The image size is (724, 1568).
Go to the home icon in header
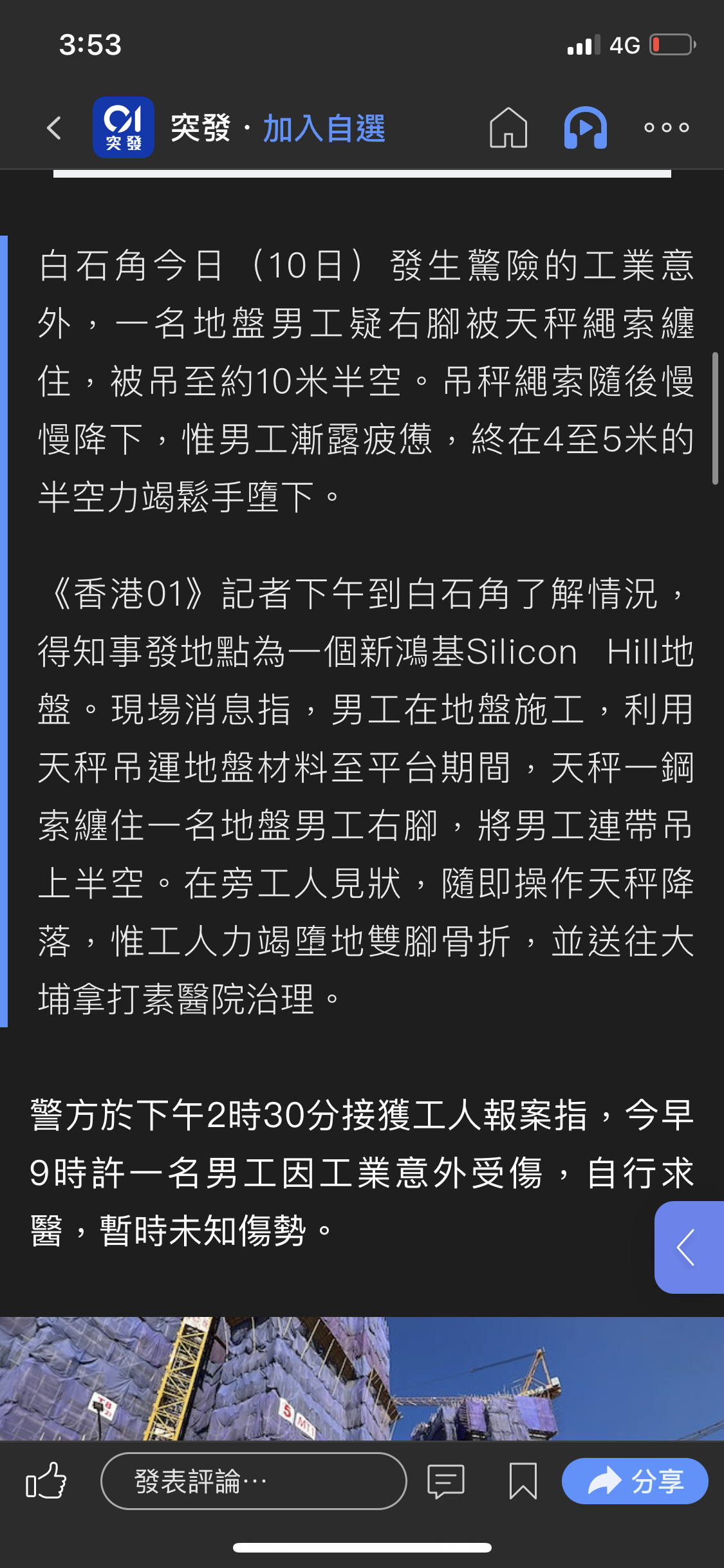pyautogui.click(x=508, y=127)
